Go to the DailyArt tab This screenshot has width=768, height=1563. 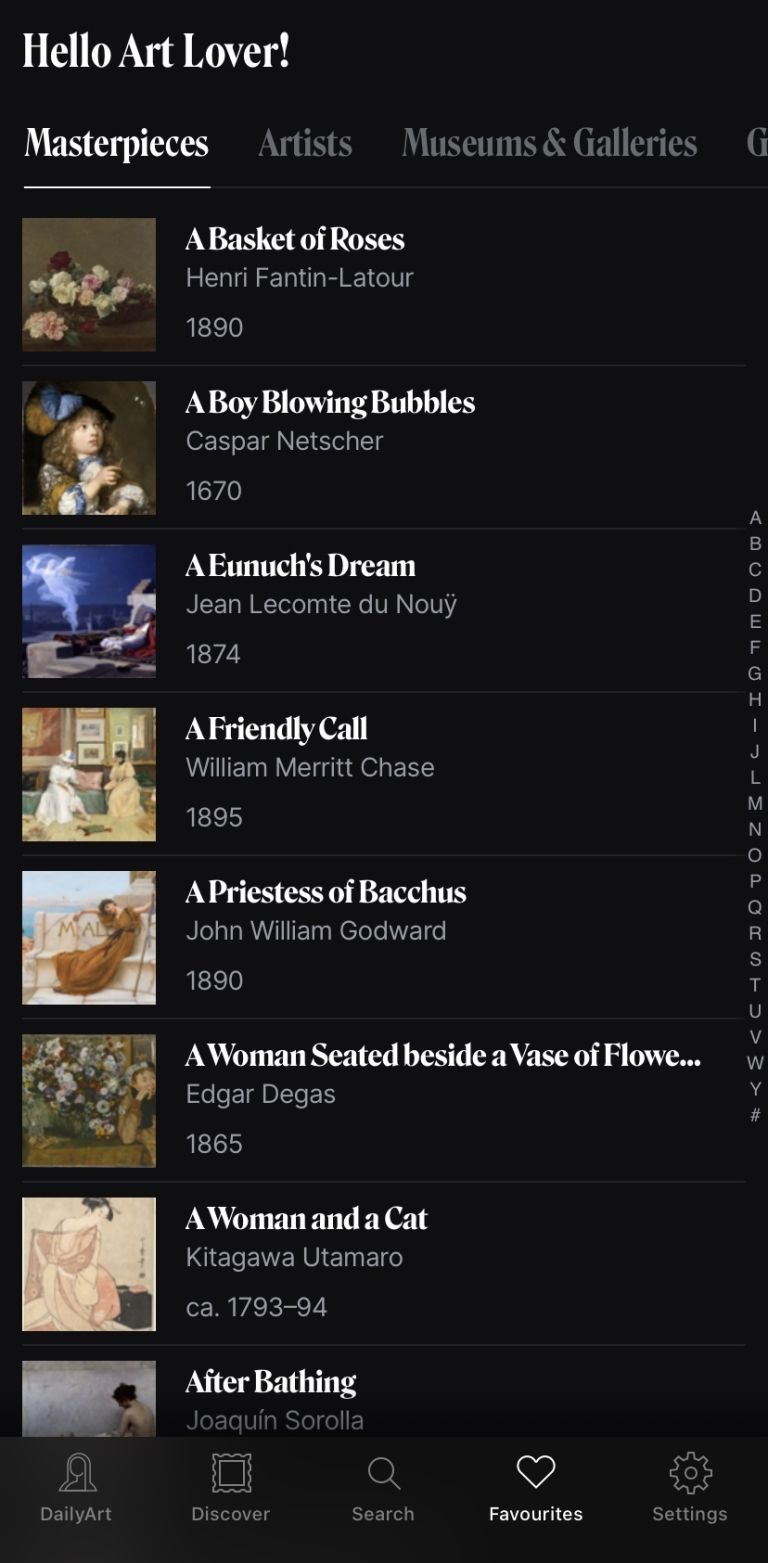[x=76, y=1488]
